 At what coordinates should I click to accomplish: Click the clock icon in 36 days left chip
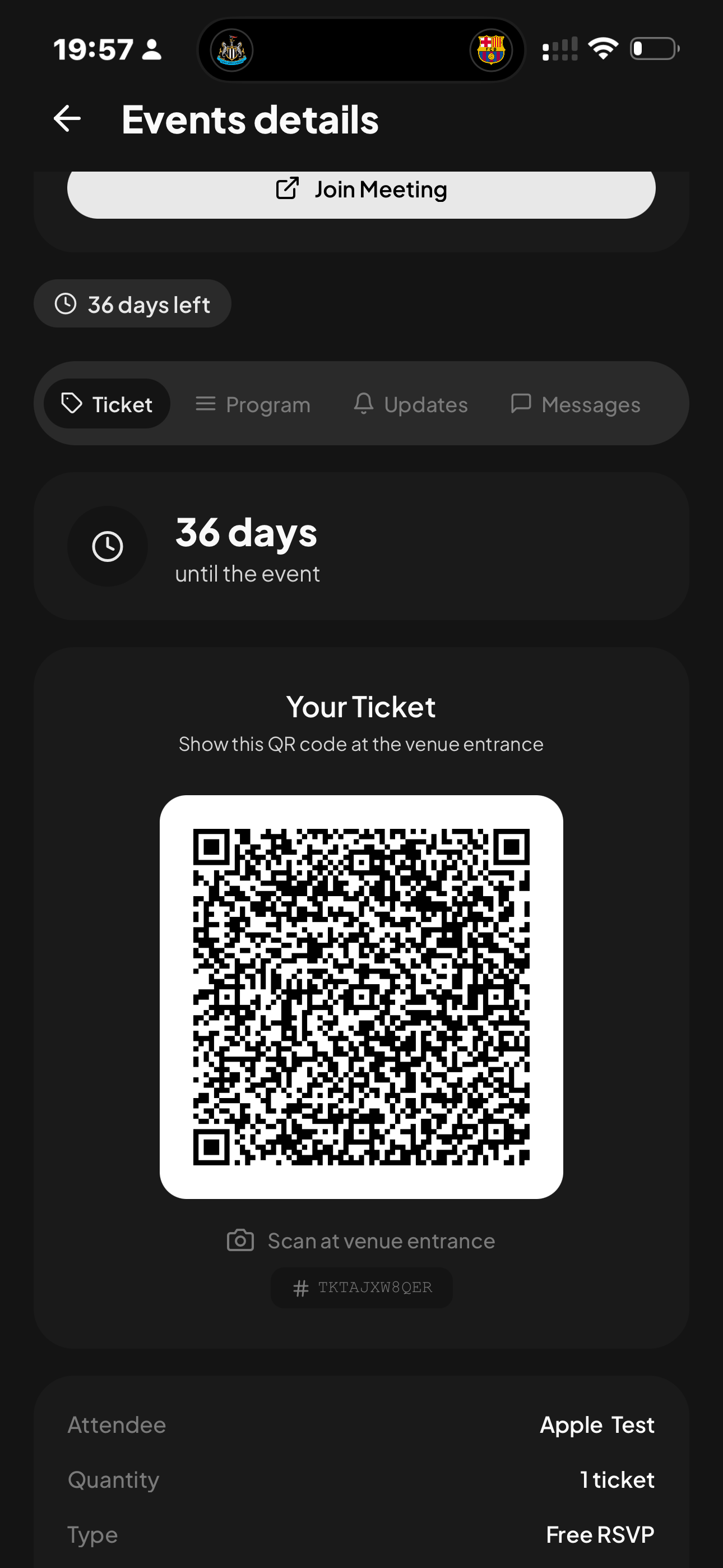pos(66,303)
